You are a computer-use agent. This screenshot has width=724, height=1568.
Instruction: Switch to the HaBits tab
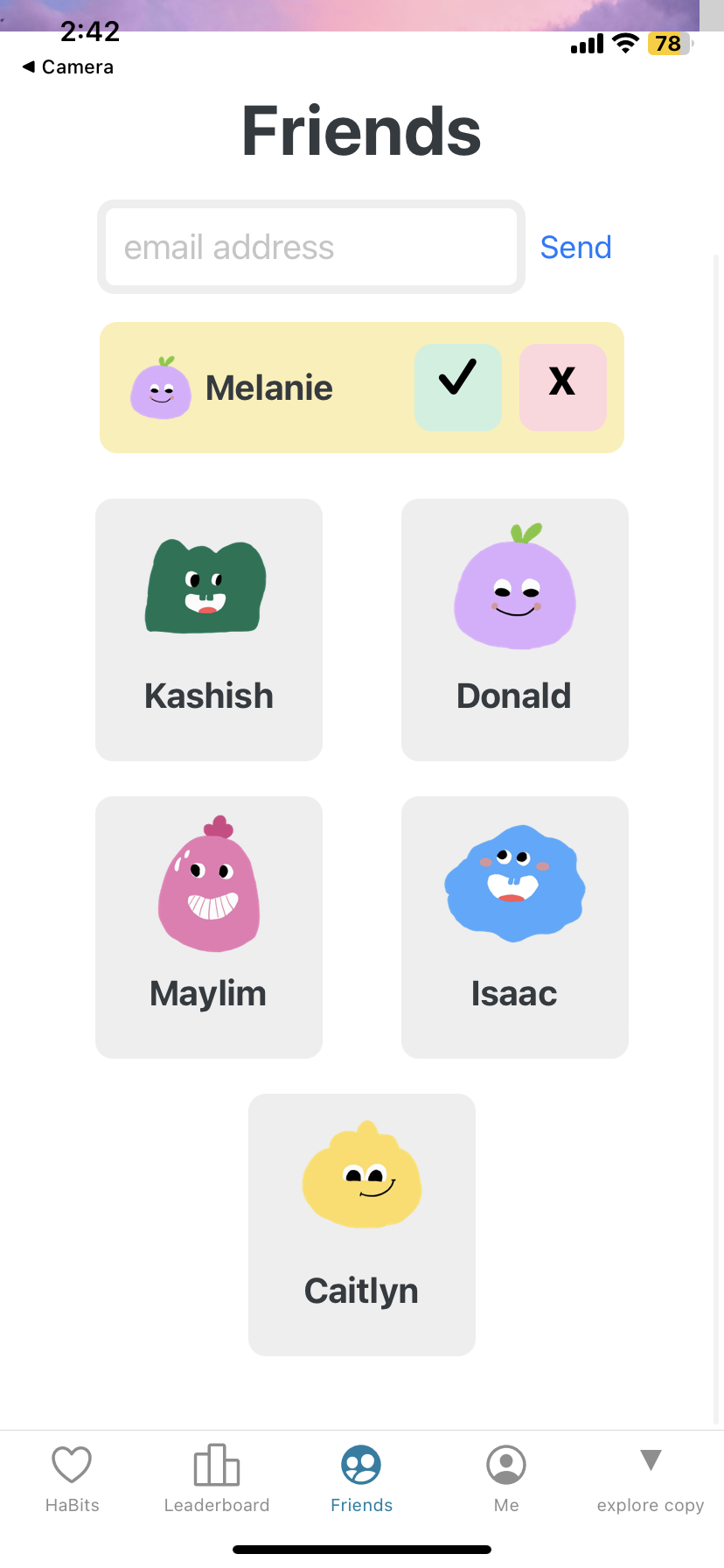pyautogui.click(x=72, y=1479)
